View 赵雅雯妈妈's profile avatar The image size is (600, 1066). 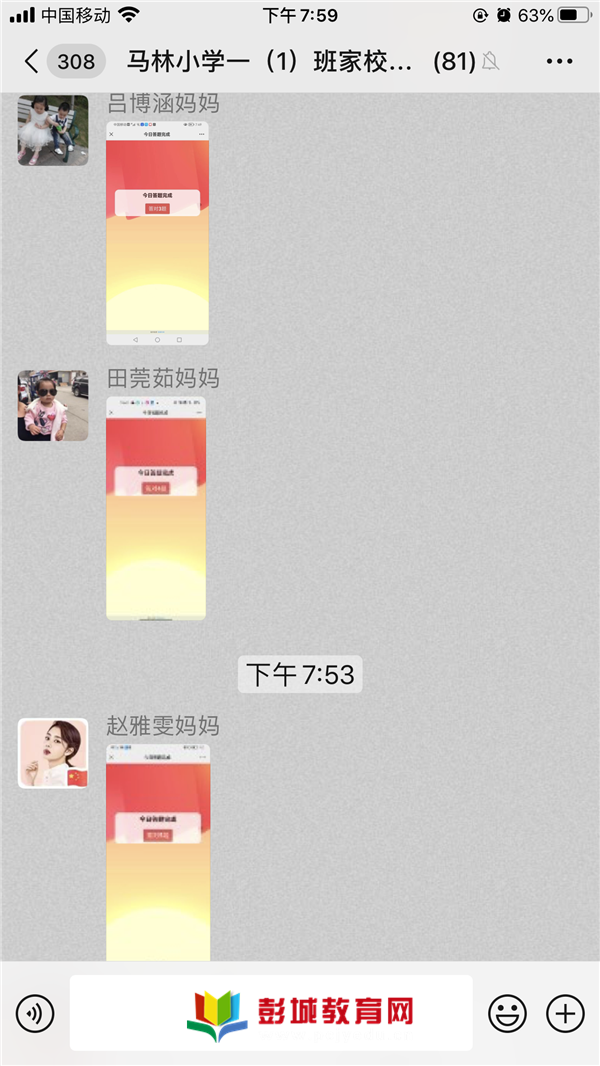[53, 752]
